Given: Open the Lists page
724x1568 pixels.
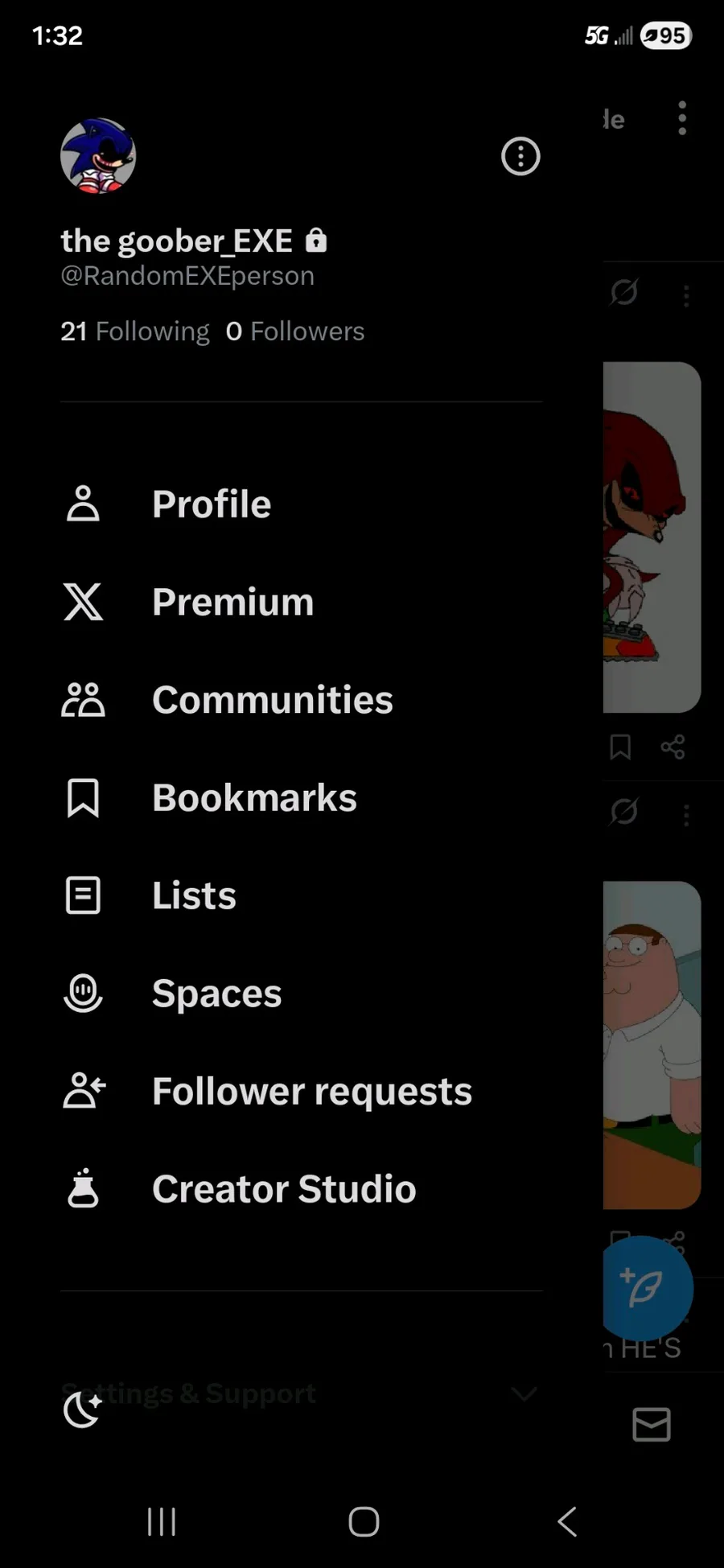Looking at the screenshot, I should coord(194,895).
